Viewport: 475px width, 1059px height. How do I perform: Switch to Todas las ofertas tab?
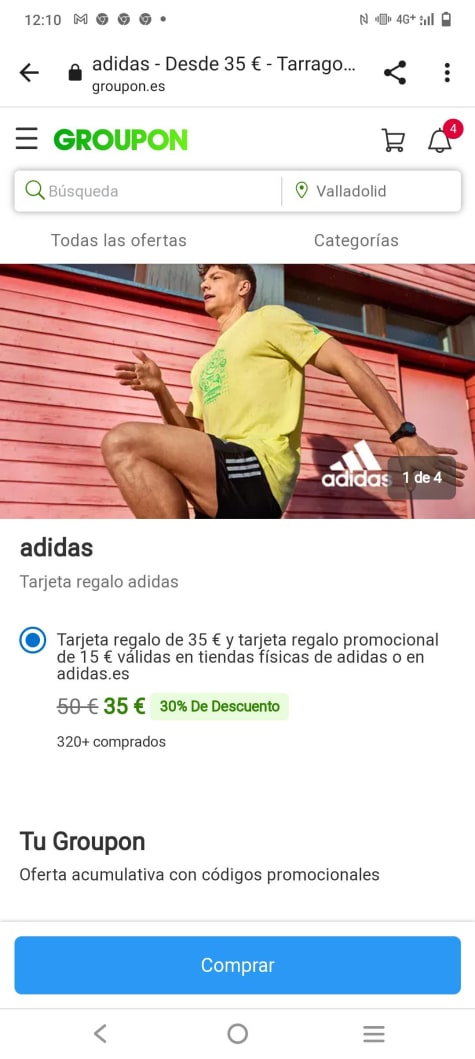point(119,240)
